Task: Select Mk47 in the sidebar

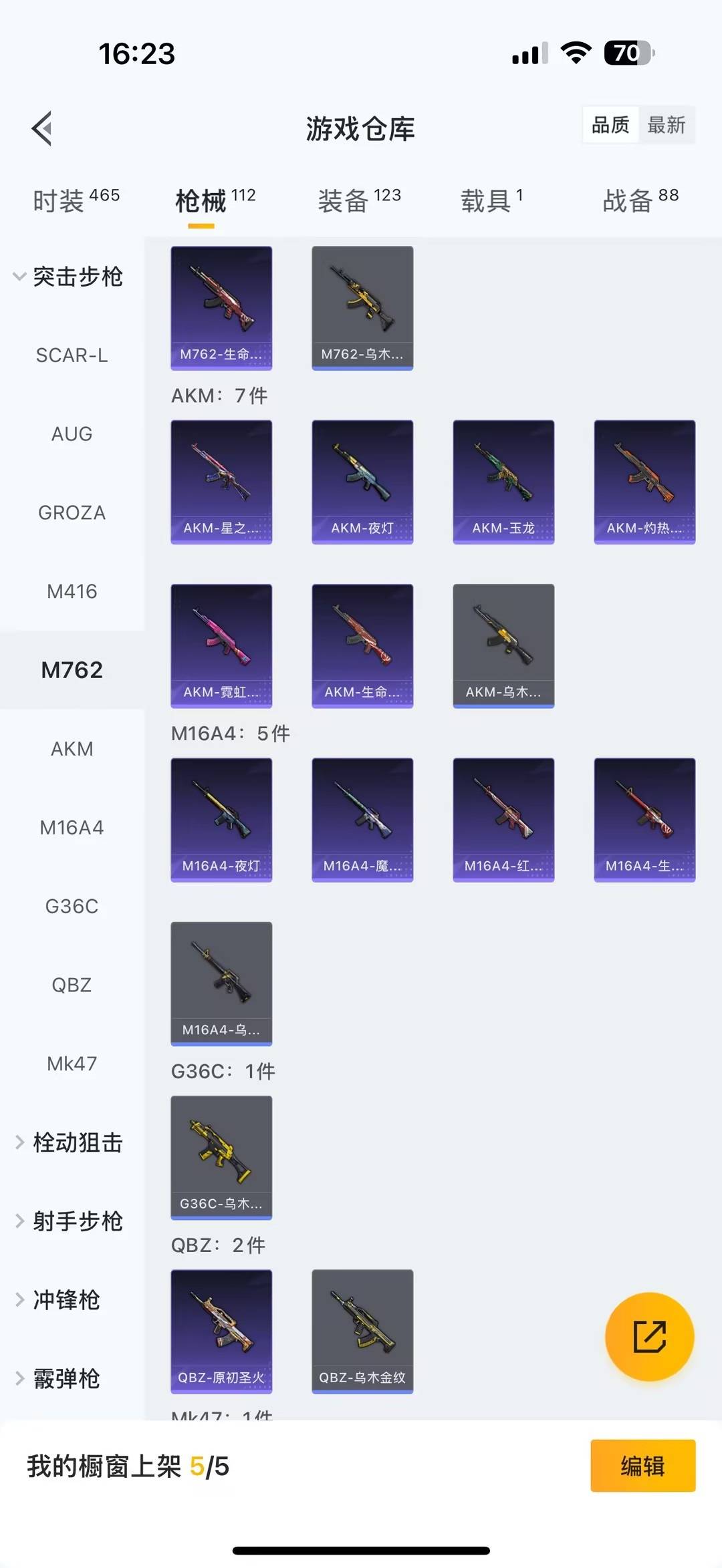Action: (x=72, y=1064)
